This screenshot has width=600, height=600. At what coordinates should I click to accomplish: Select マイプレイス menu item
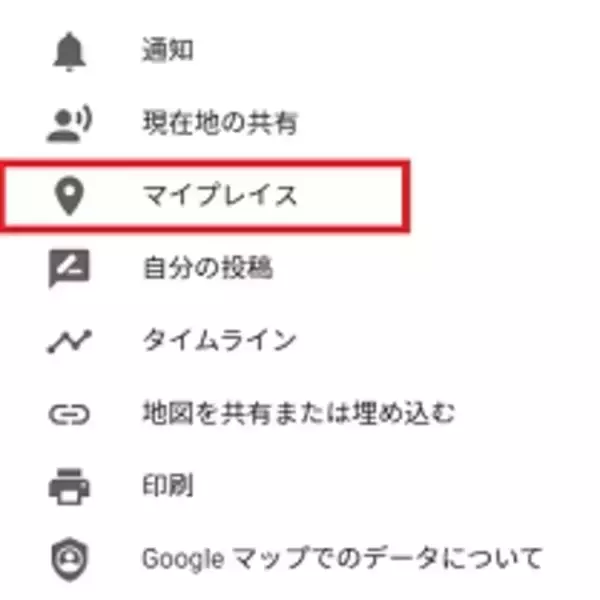tap(220, 195)
